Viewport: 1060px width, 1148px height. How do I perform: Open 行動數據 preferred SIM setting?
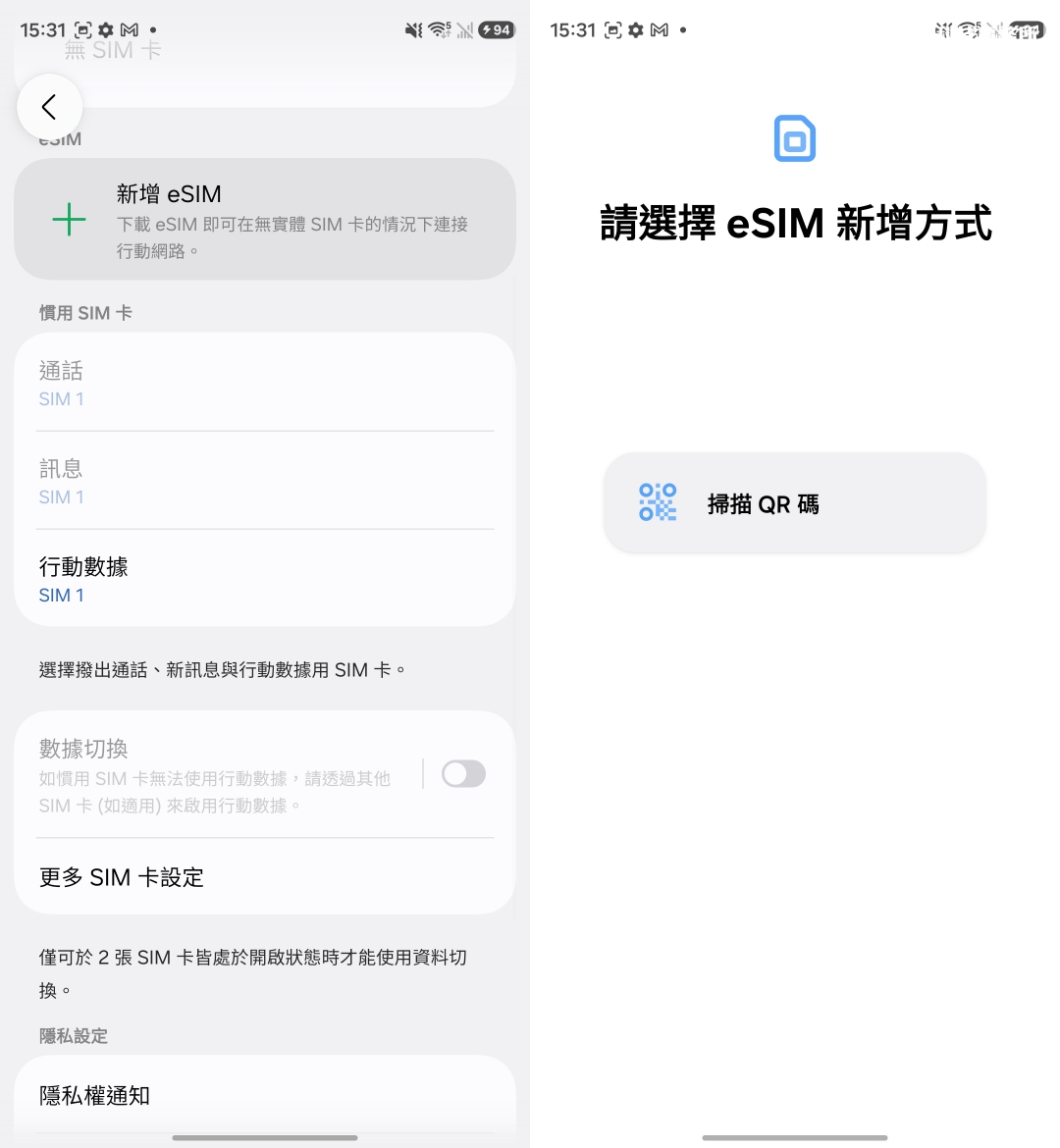click(x=265, y=579)
